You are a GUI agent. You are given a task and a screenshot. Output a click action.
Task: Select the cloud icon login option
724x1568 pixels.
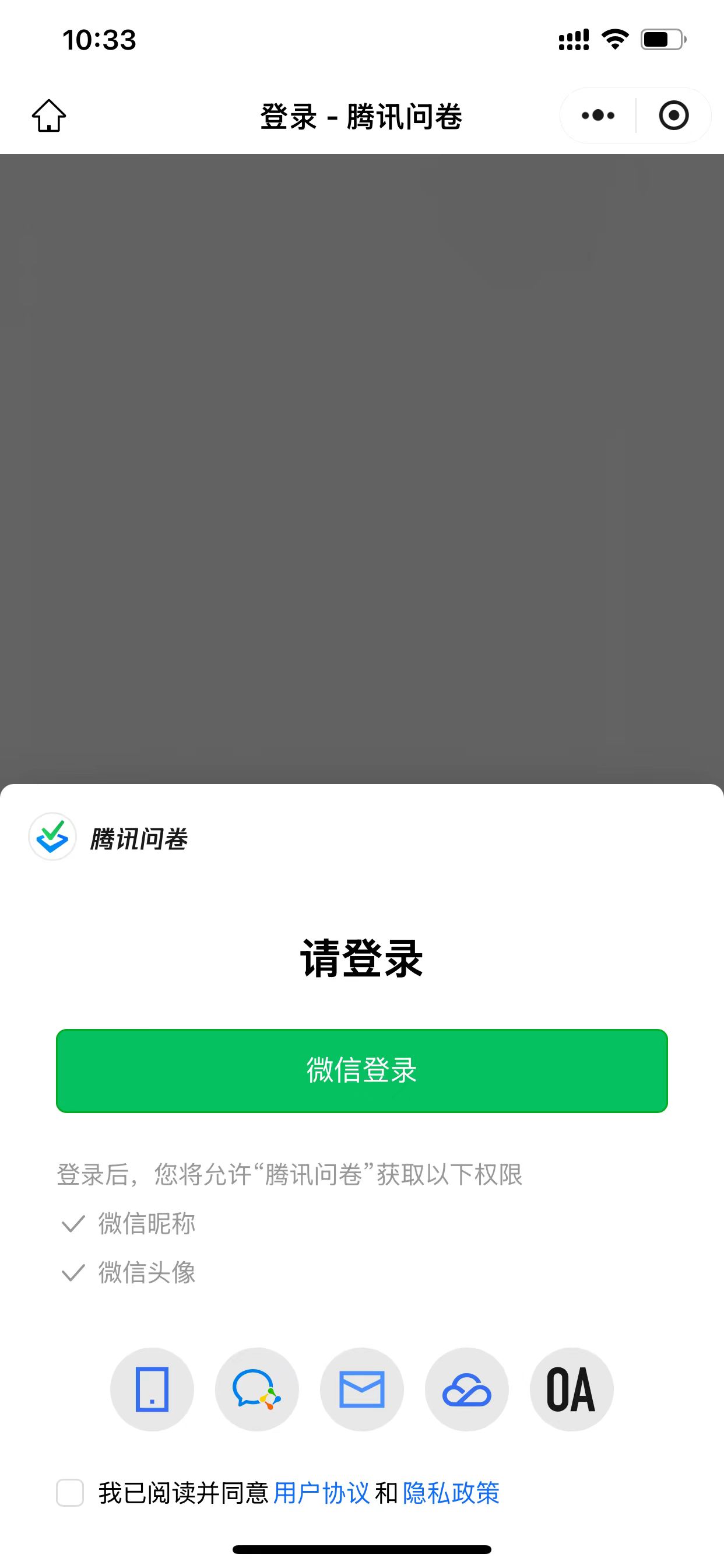[467, 1389]
